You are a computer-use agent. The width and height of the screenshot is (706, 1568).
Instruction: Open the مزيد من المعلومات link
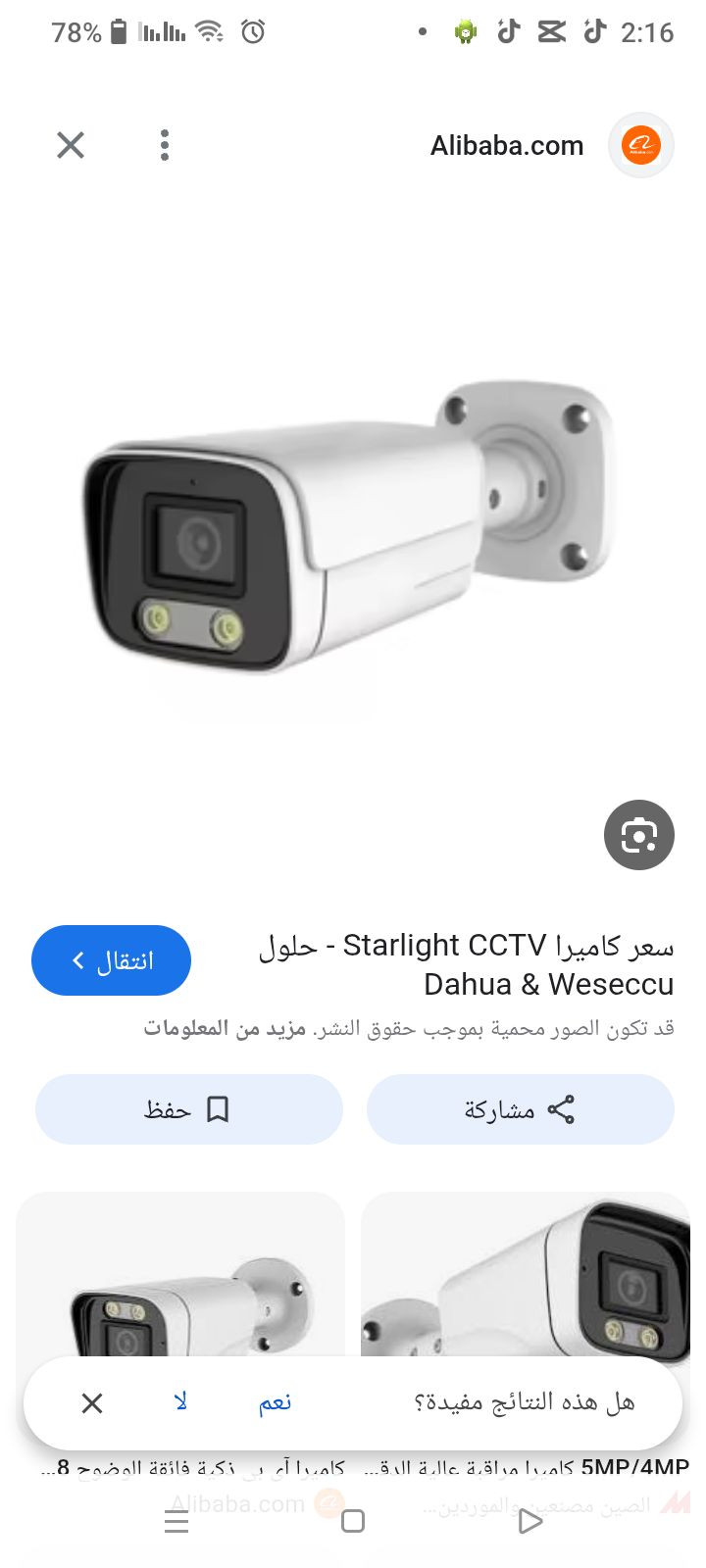click(226, 1029)
